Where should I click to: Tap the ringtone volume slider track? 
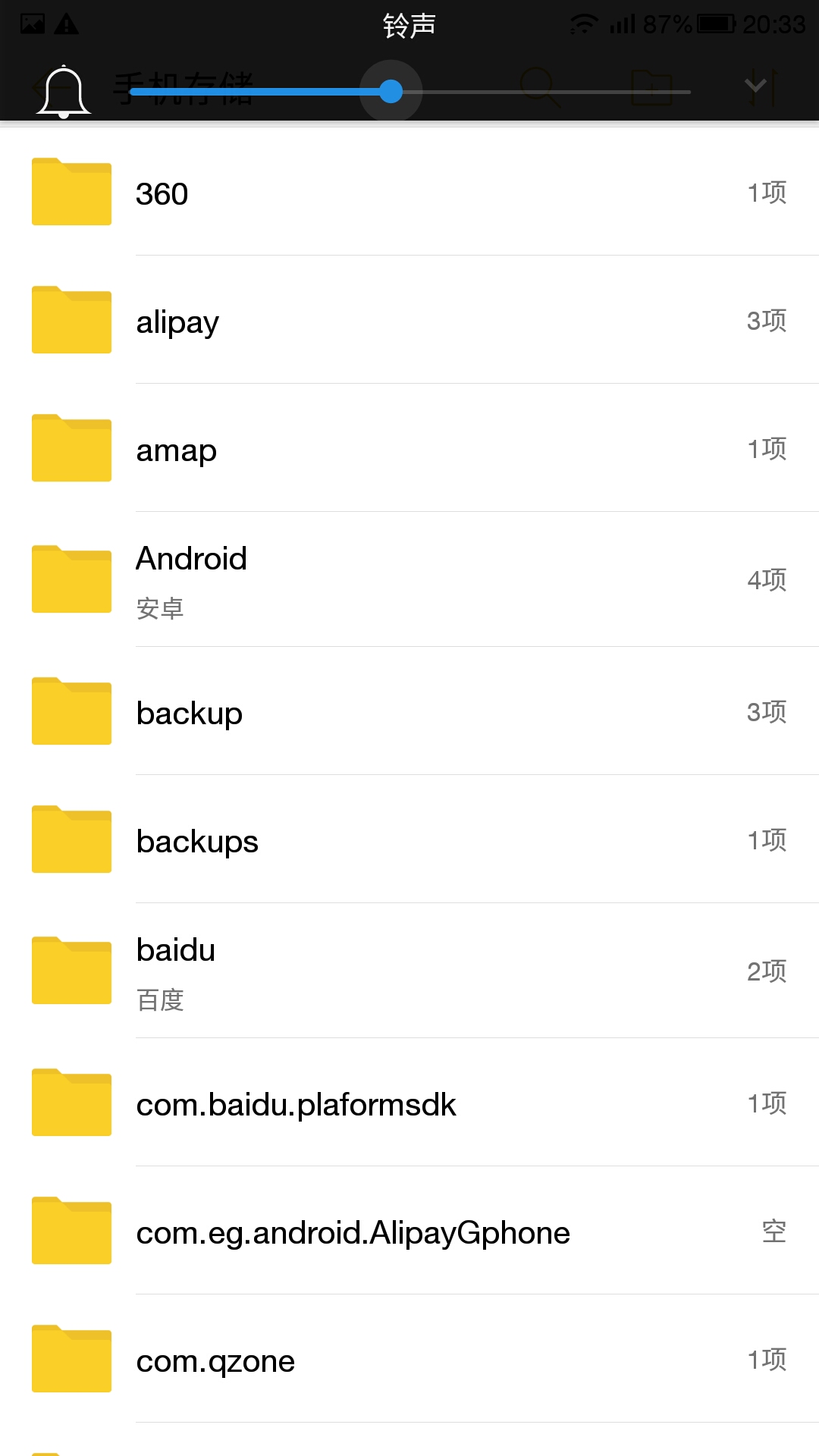tap(409, 92)
